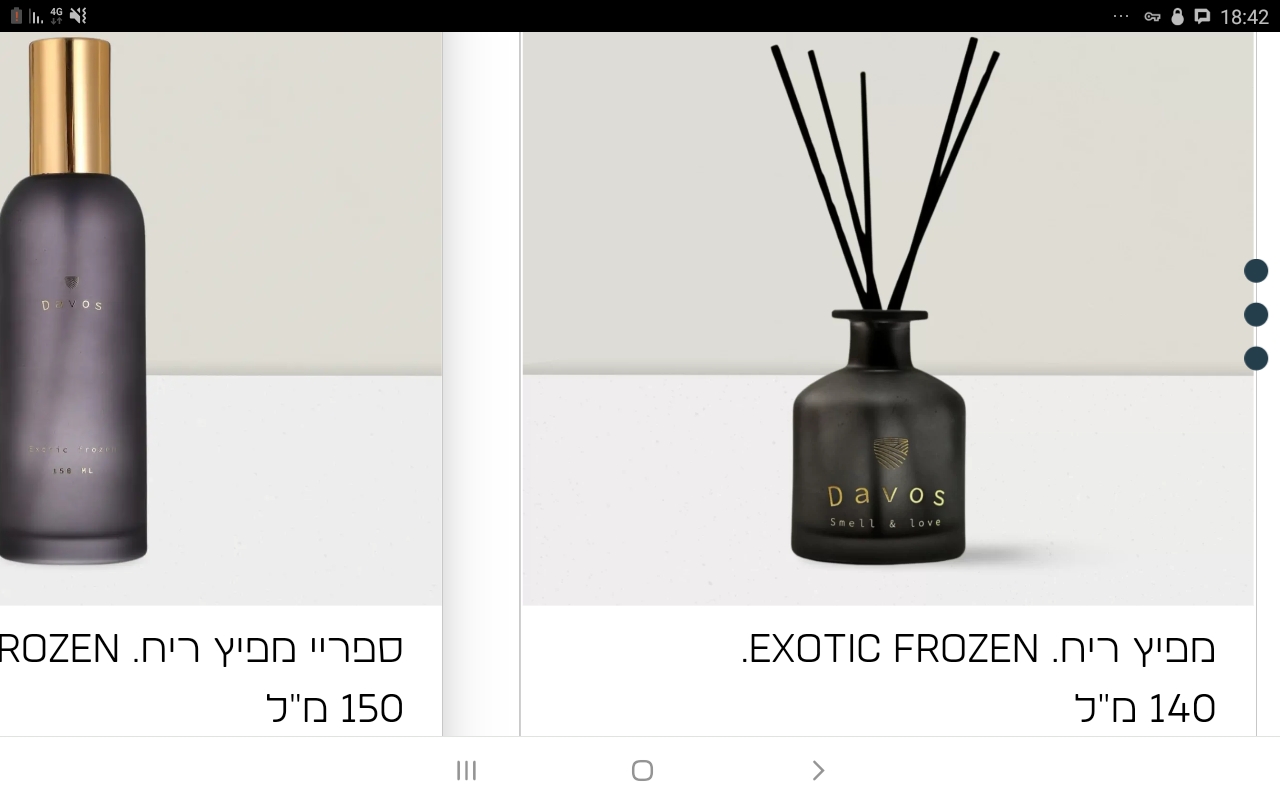Screen dimensions: 1280x800
Task: Show recent apps
Action: point(466,770)
